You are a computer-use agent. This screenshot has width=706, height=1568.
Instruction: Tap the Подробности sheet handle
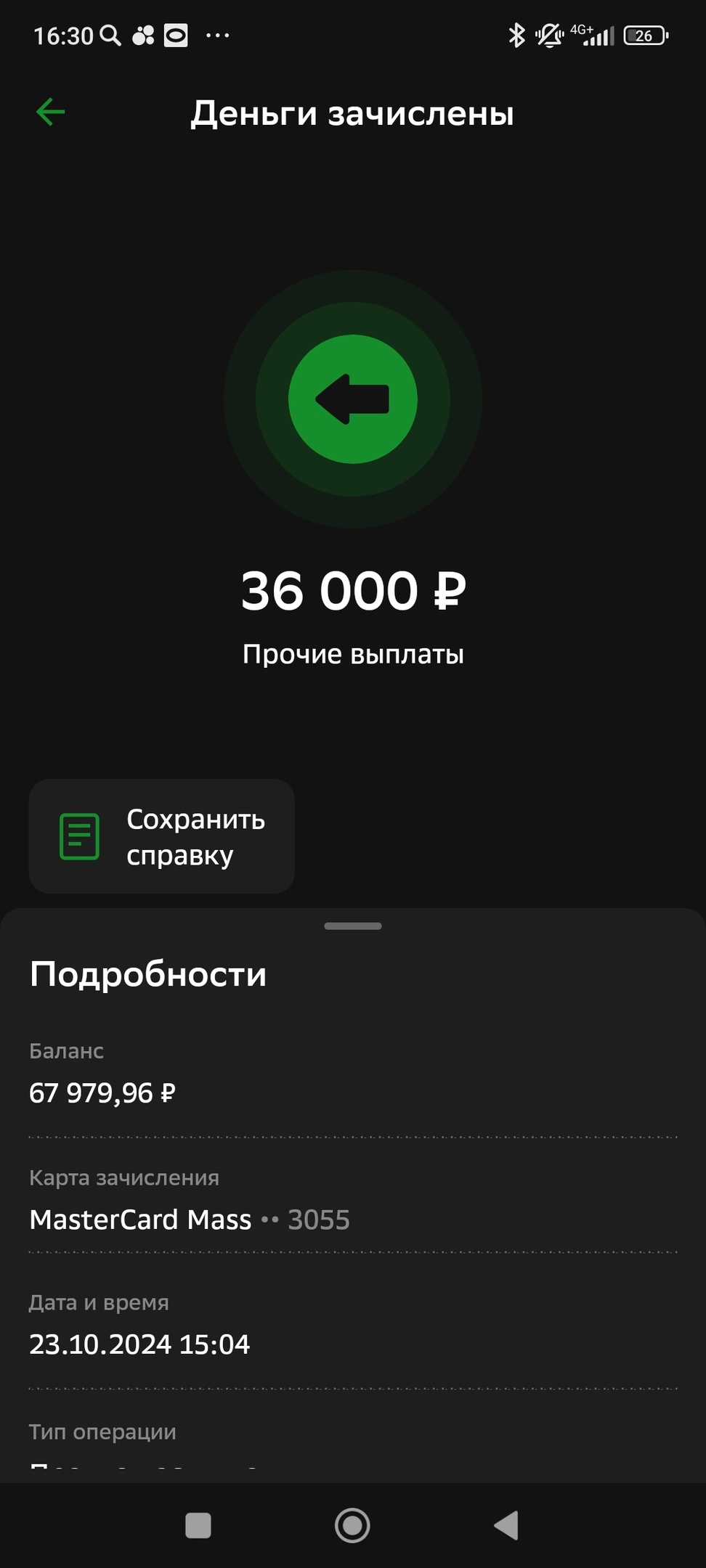353,926
